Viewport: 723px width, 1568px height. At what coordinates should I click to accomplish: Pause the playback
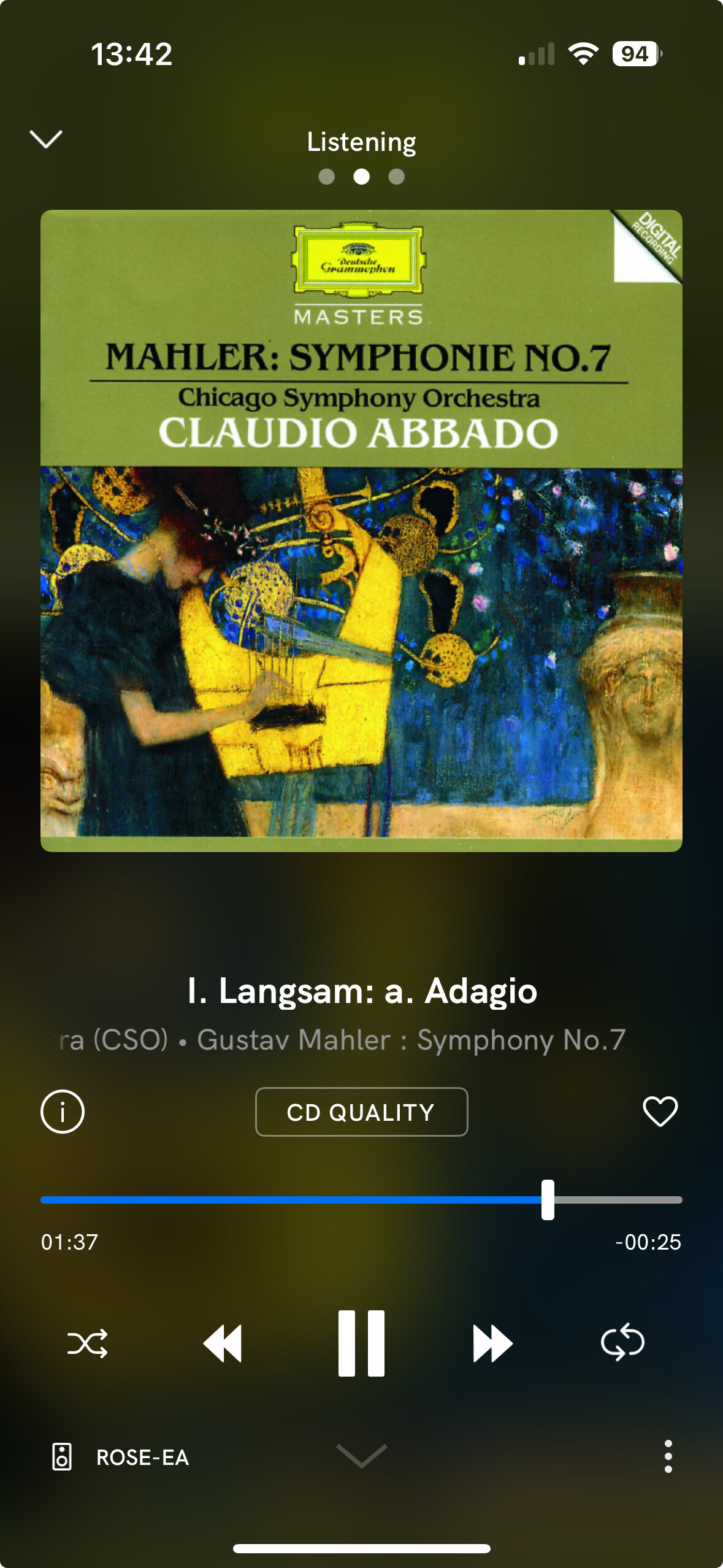click(361, 1343)
